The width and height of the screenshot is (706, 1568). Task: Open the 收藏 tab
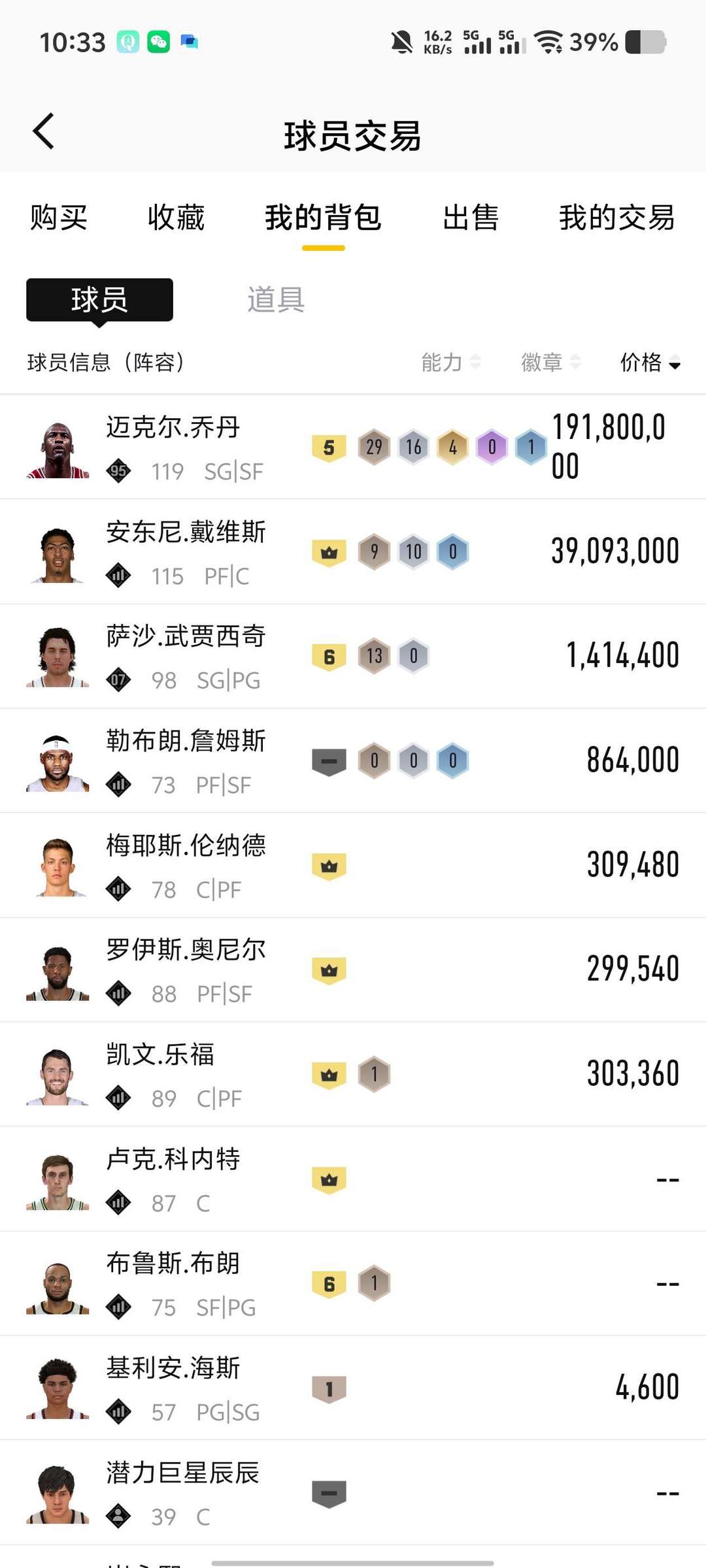coord(176,218)
